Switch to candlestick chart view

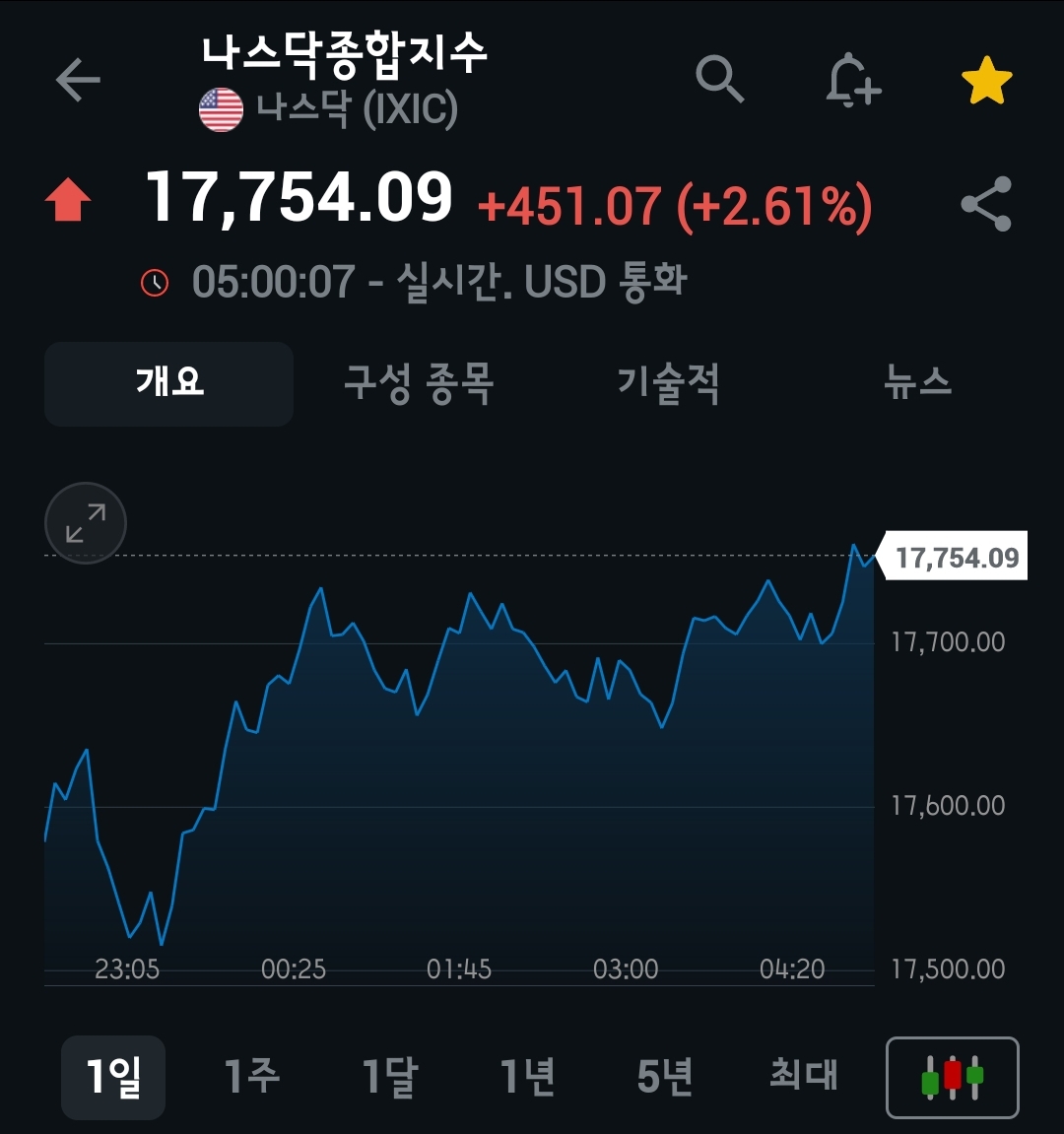pos(952,1078)
